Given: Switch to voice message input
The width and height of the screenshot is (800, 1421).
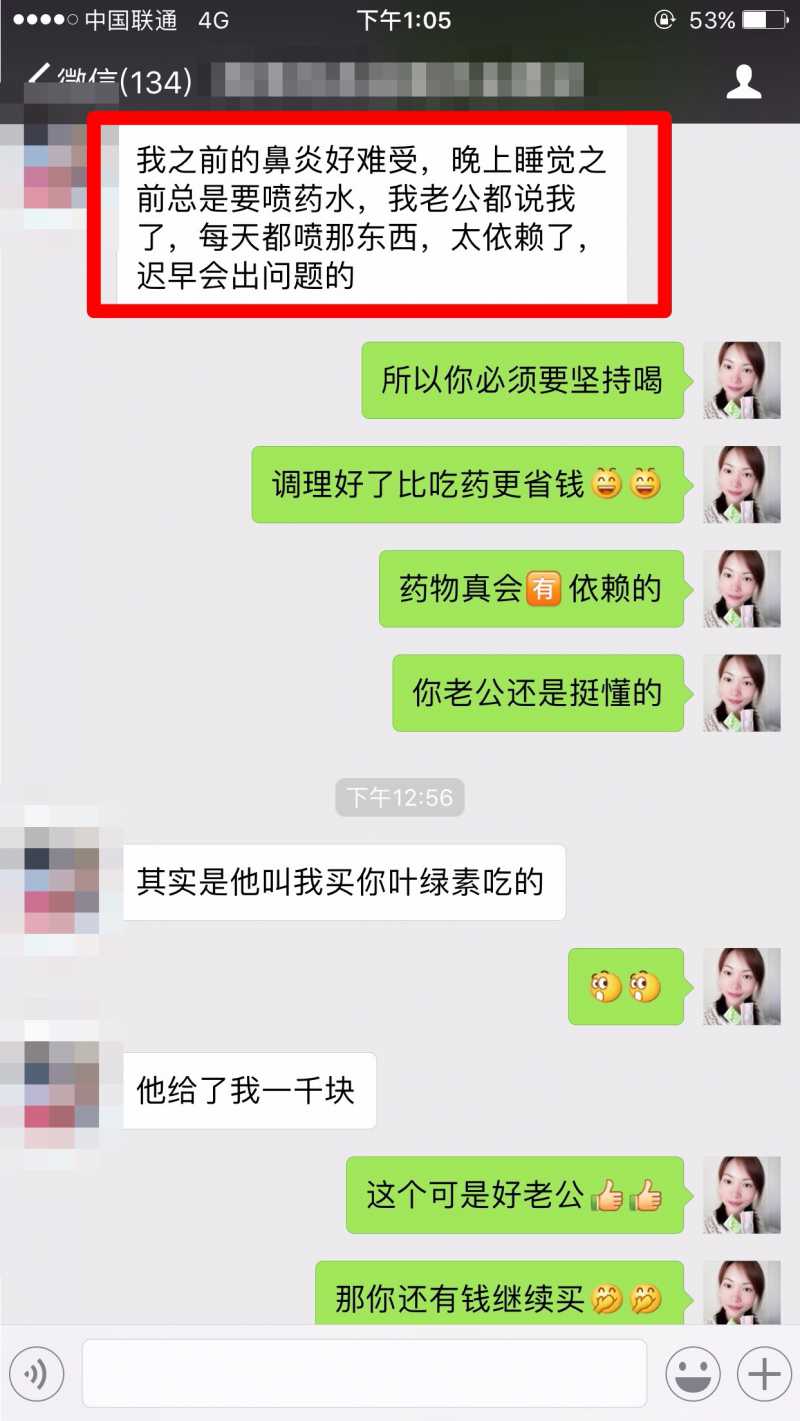Looking at the screenshot, I should [x=36, y=1374].
